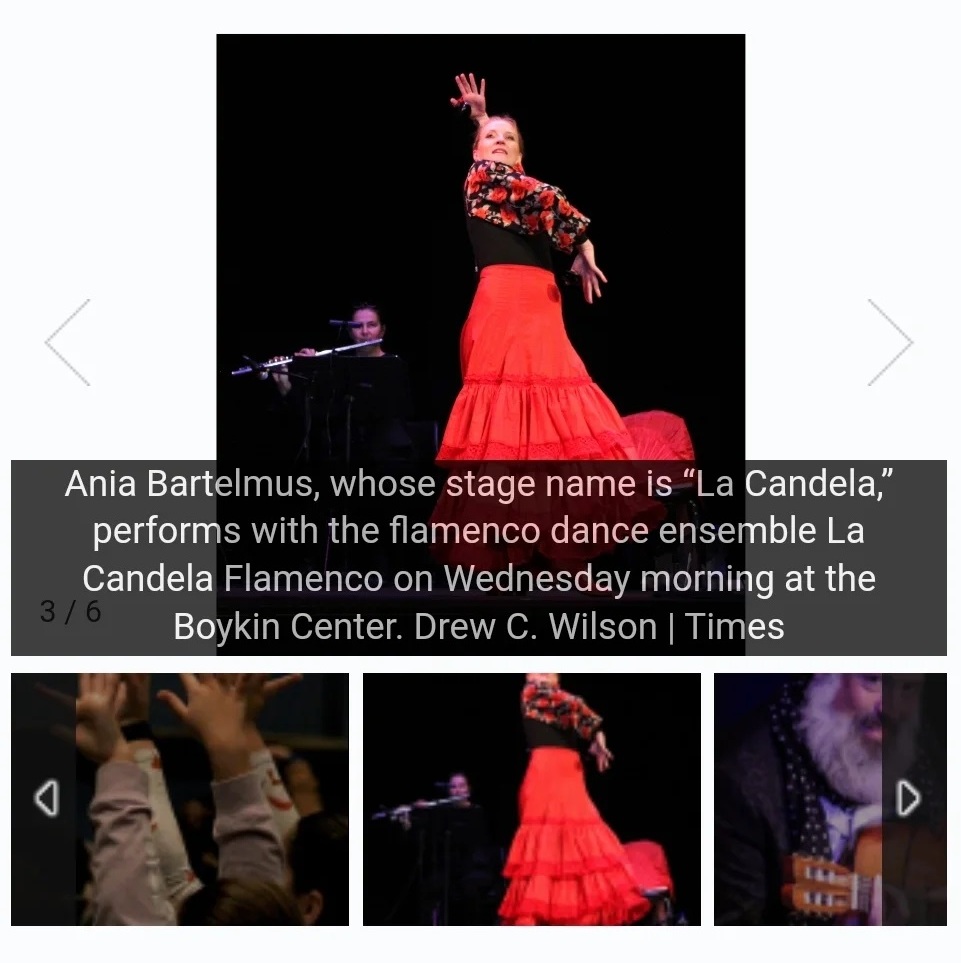The image size is (961, 963).
Task: Select the red dress dancer thumbnail
Action: point(531,799)
